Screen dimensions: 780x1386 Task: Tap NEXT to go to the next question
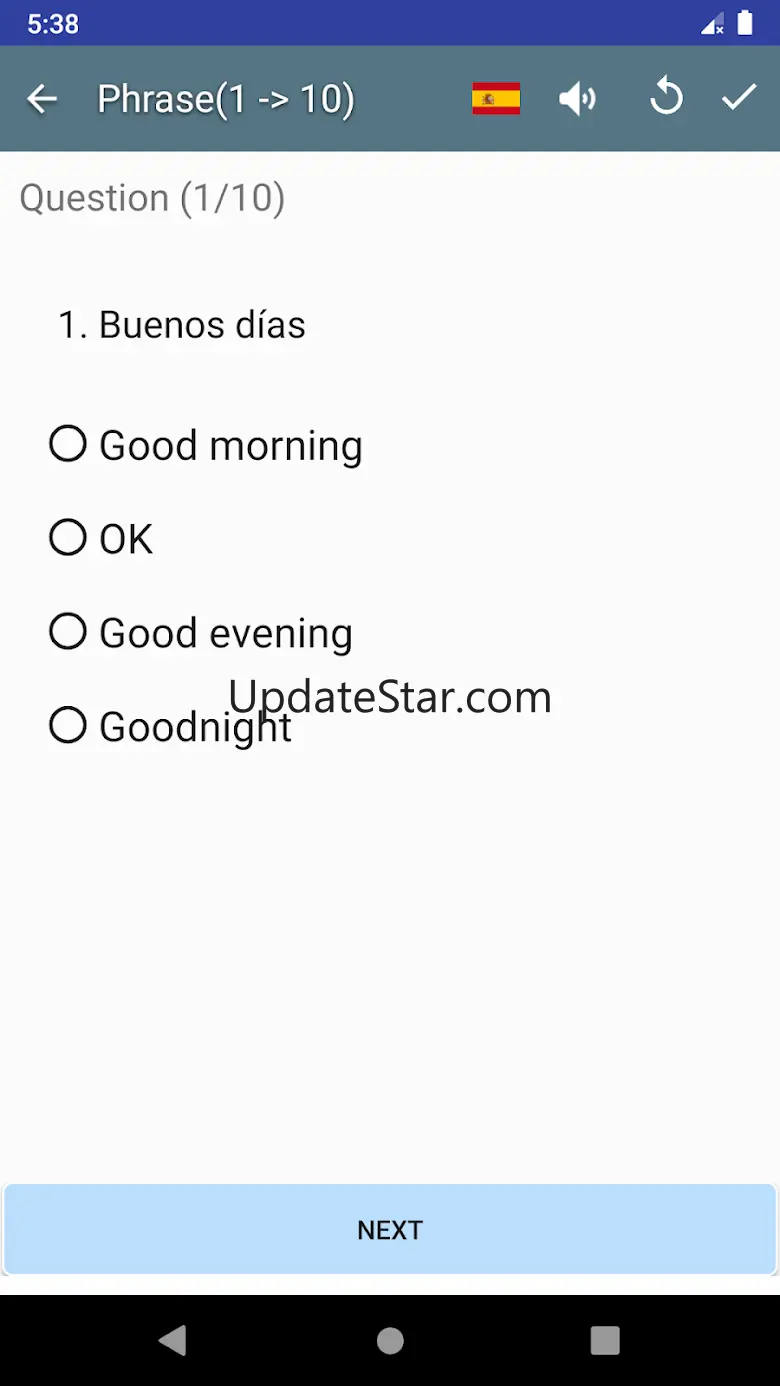(390, 1230)
